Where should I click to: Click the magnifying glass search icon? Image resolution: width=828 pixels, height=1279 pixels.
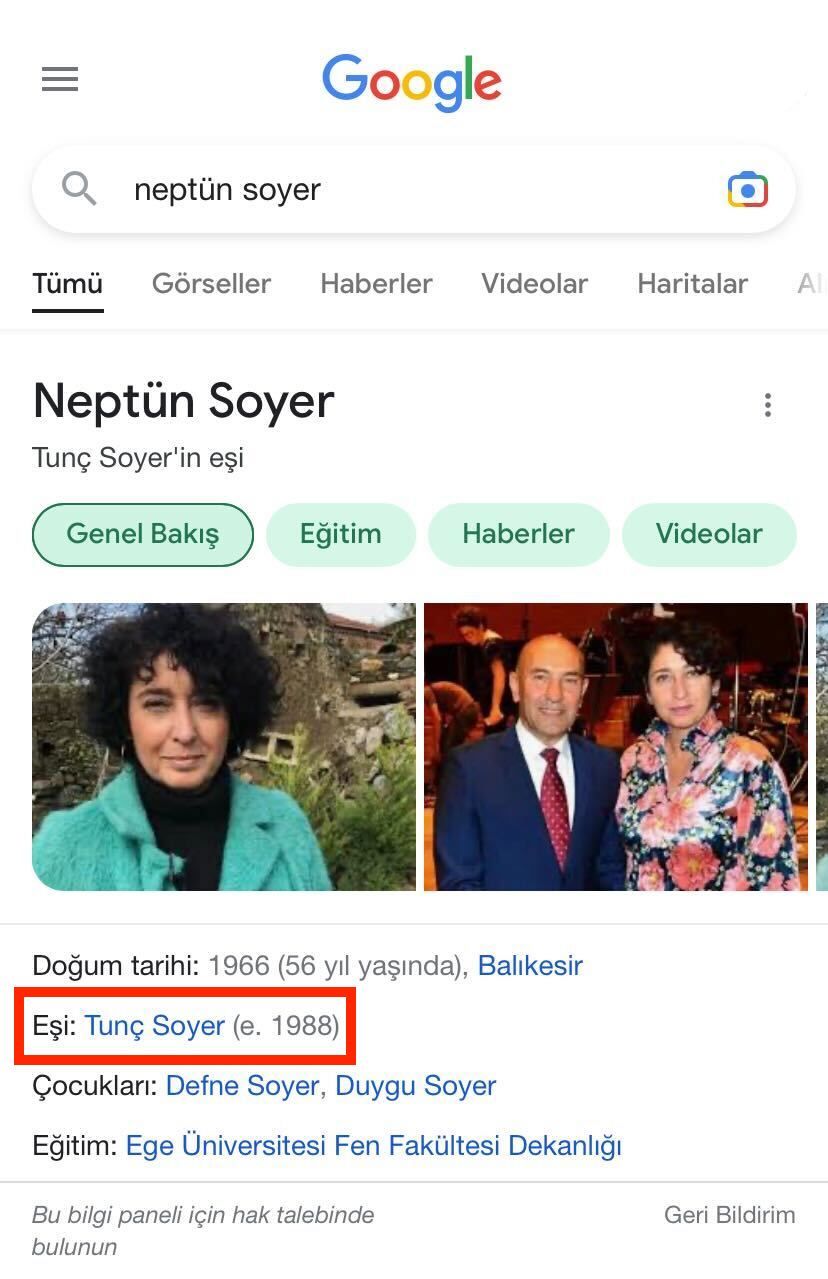[78, 189]
